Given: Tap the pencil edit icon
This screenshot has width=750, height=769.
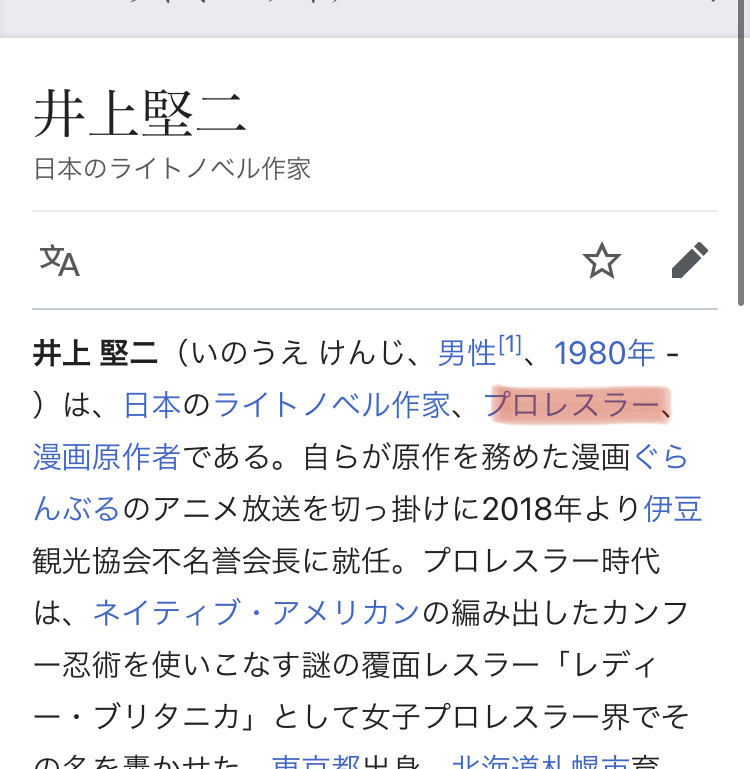Looking at the screenshot, I should [x=690, y=261].
